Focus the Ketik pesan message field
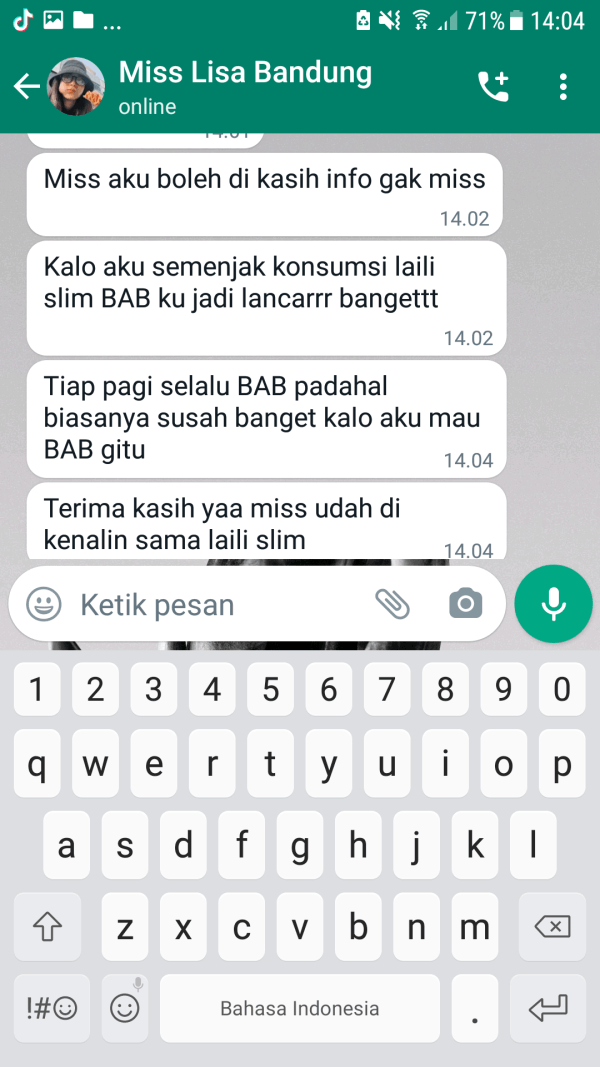600x1067 pixels. tap(210, 605)
